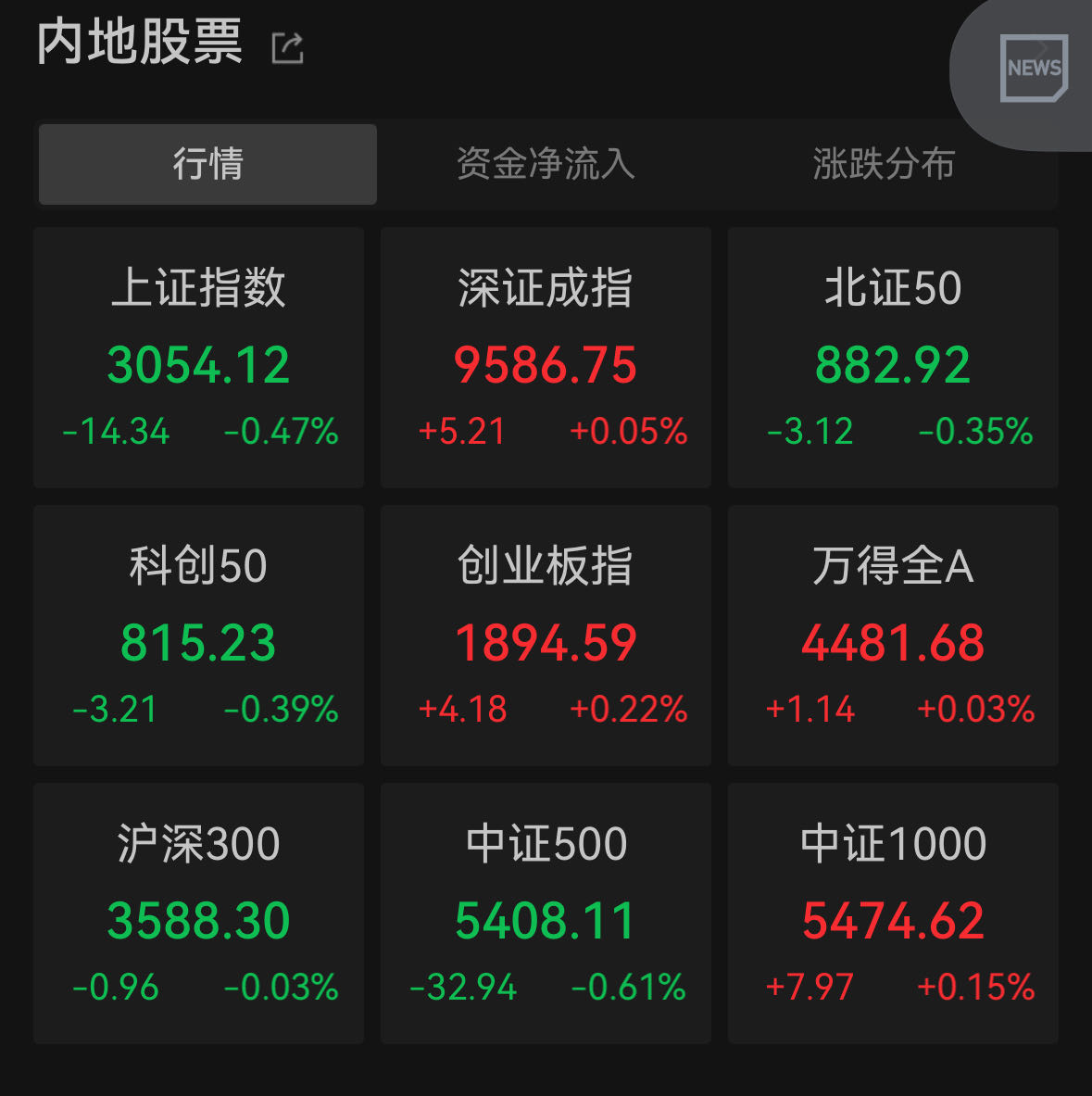Tap the share icon beside 内地股票
The height and width of the screenshot is (1096, 1092).
[287, 48]
